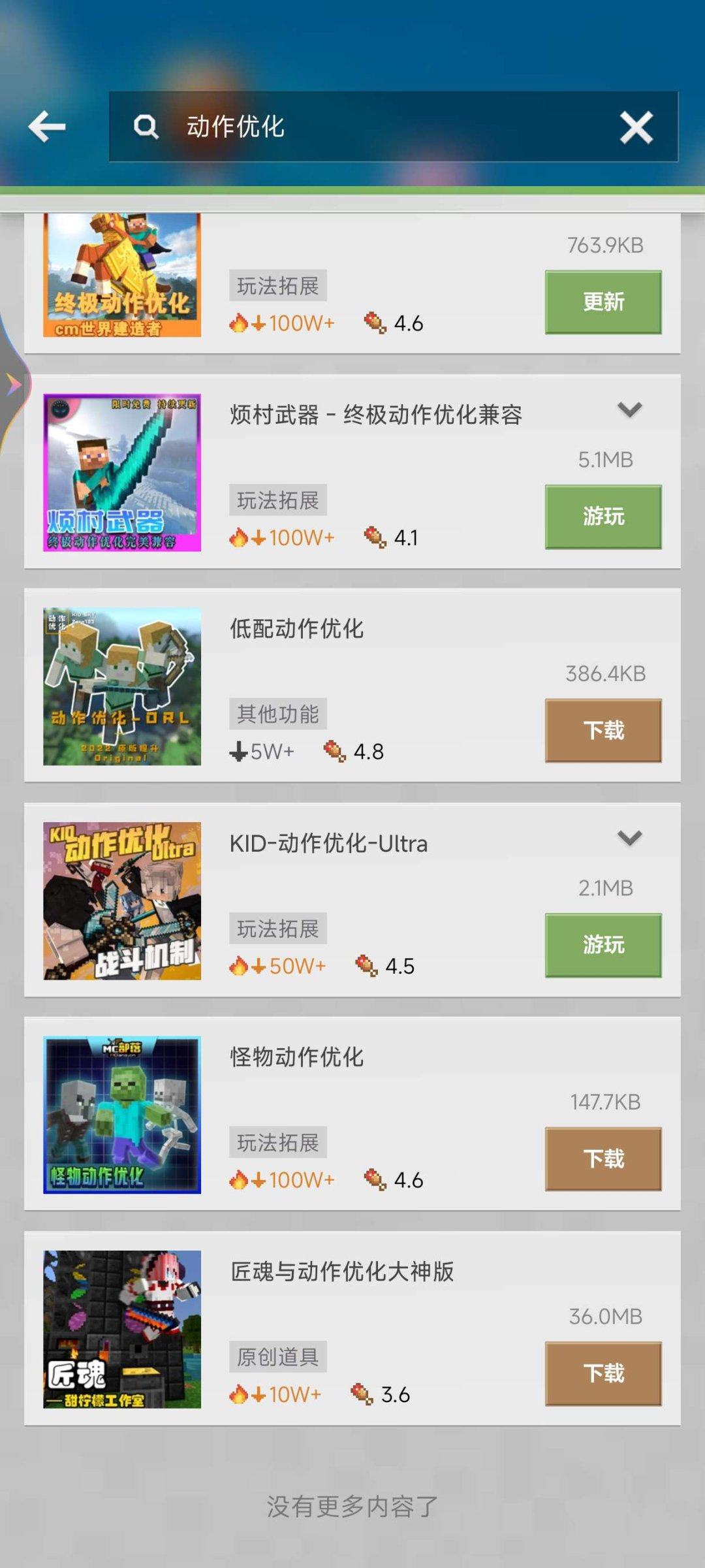
Task: Click the torch rating icon next to 4.8
Action: tap(336, 751)
